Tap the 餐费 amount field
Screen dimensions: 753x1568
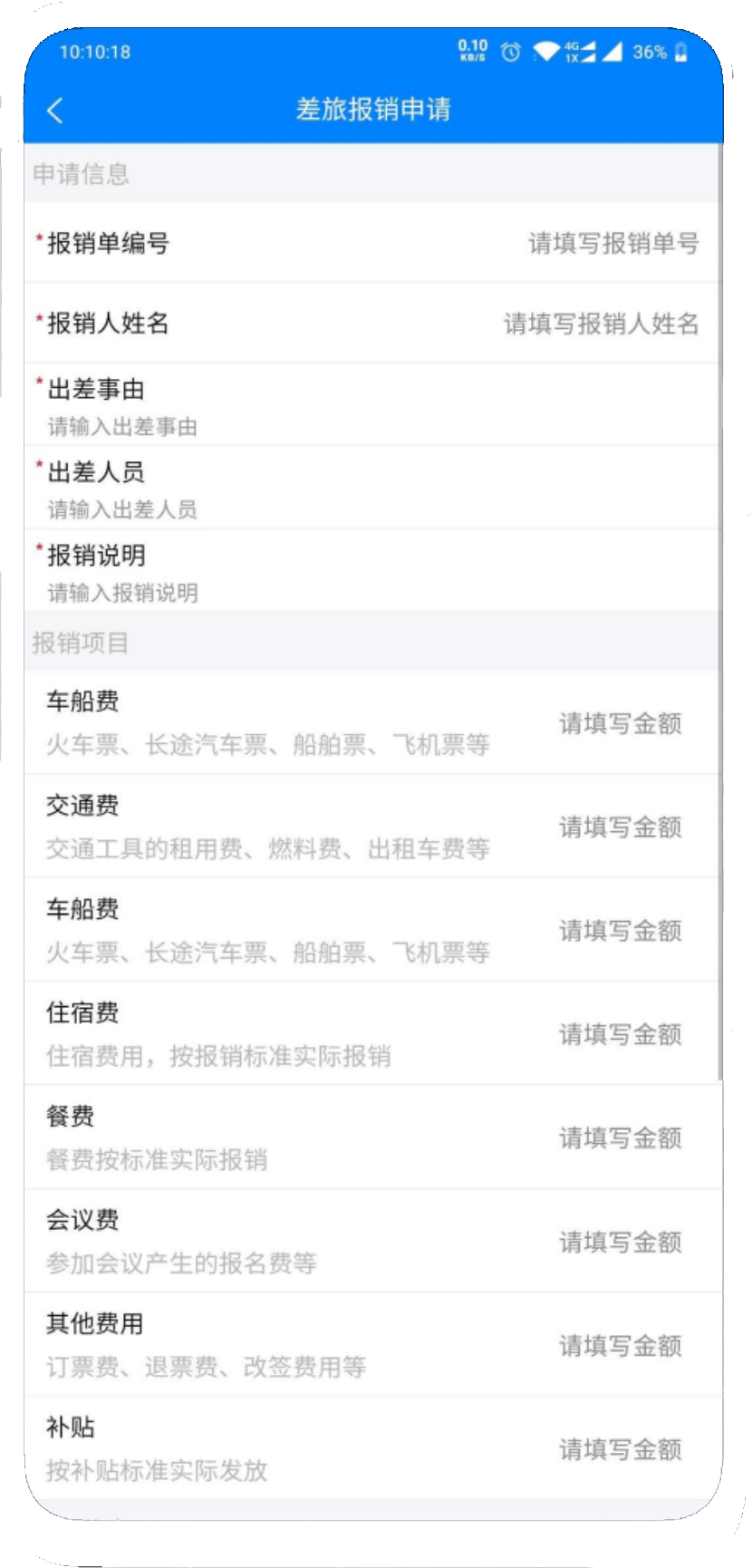(x=620, y=1137)
